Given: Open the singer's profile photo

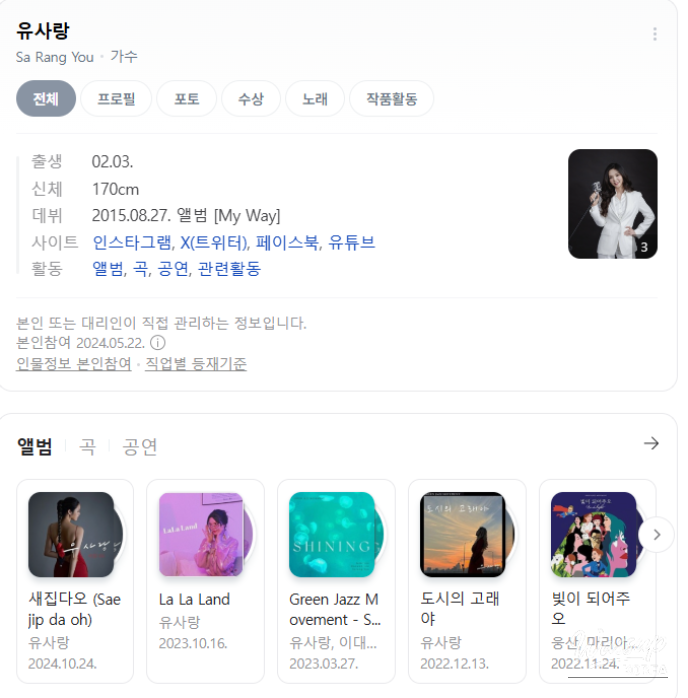Looking at the screenshot, I should pyautogui.click(x=612, y=204).
